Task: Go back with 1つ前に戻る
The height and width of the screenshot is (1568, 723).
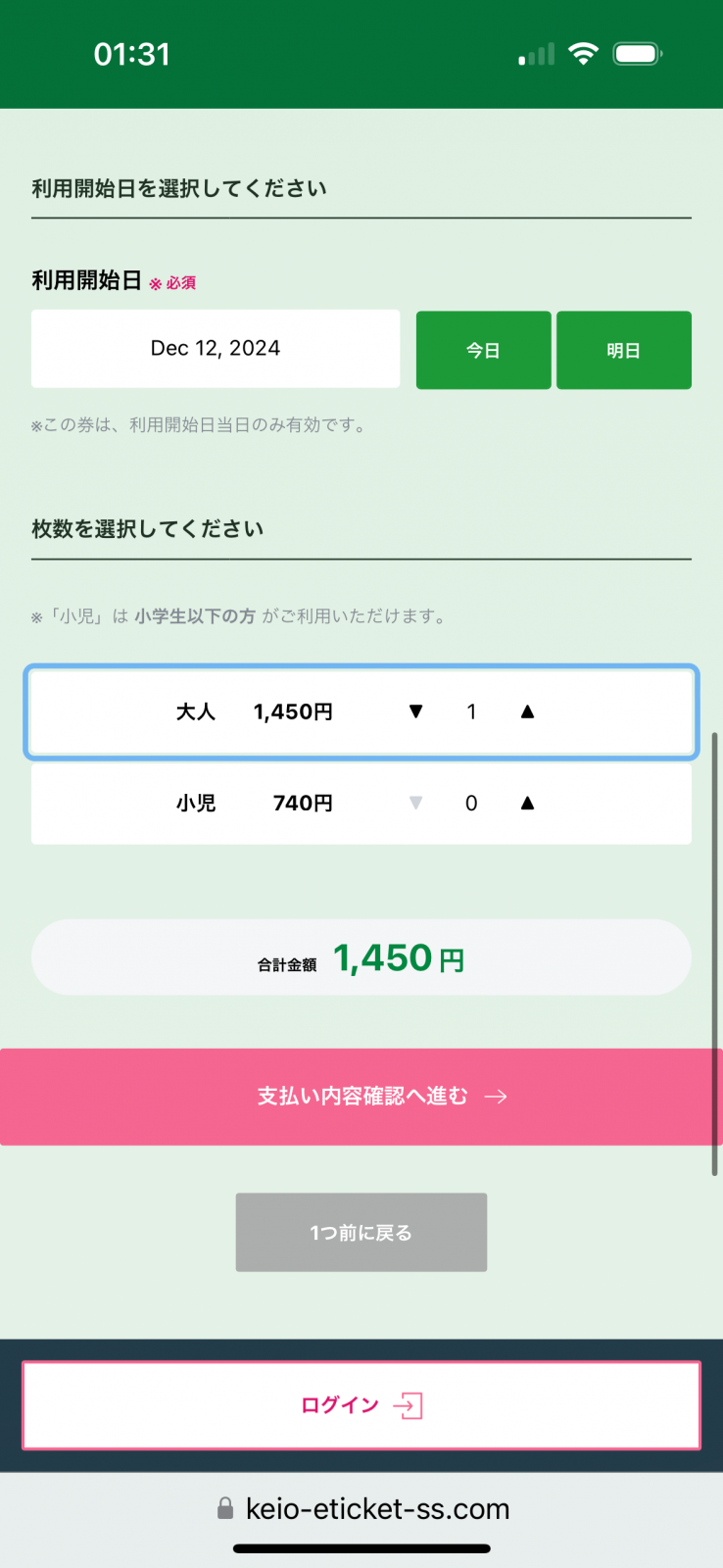Action: click(x=361, y=1232)
